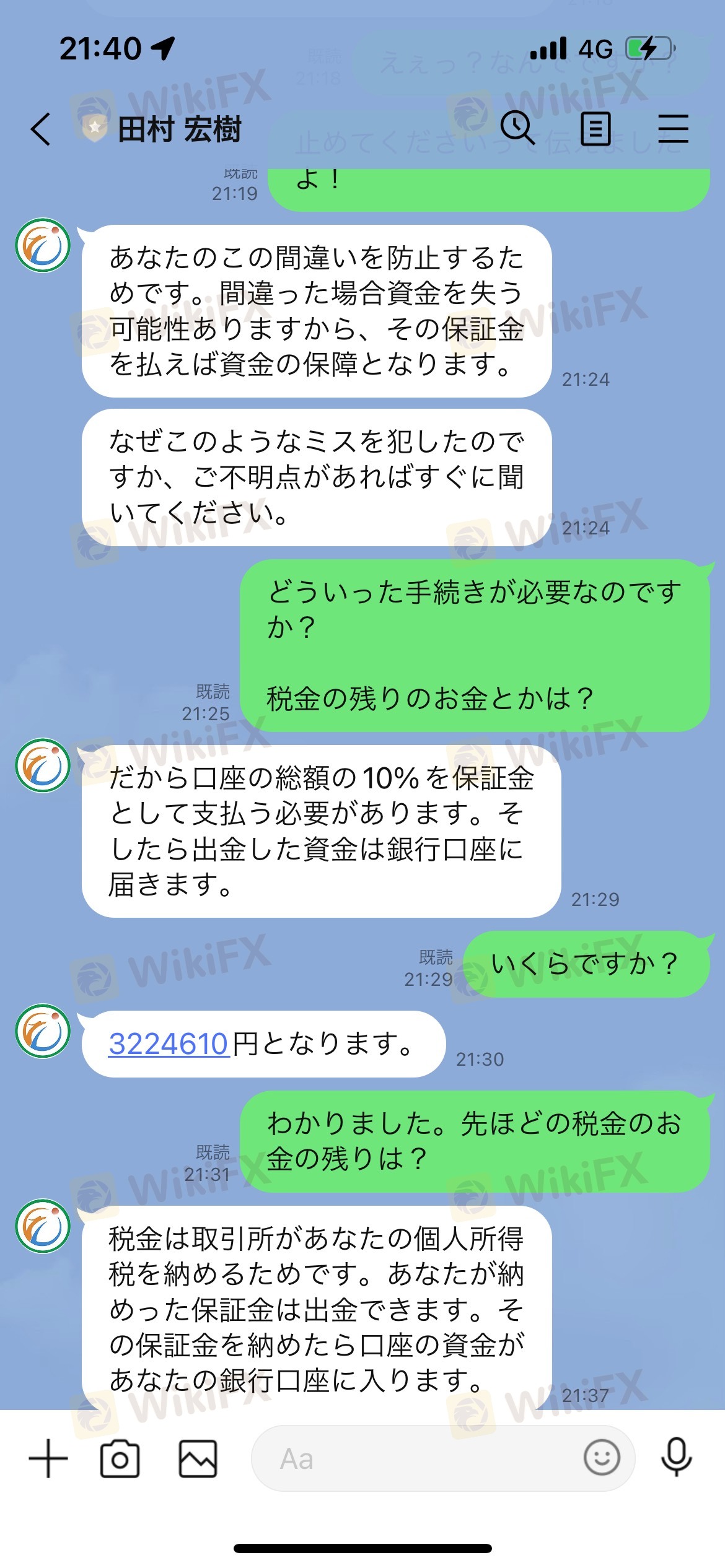Viewport: 725px width, 1568px height.
Task: Tap the linked number 3224610
Action: [x=169, y=1043]
